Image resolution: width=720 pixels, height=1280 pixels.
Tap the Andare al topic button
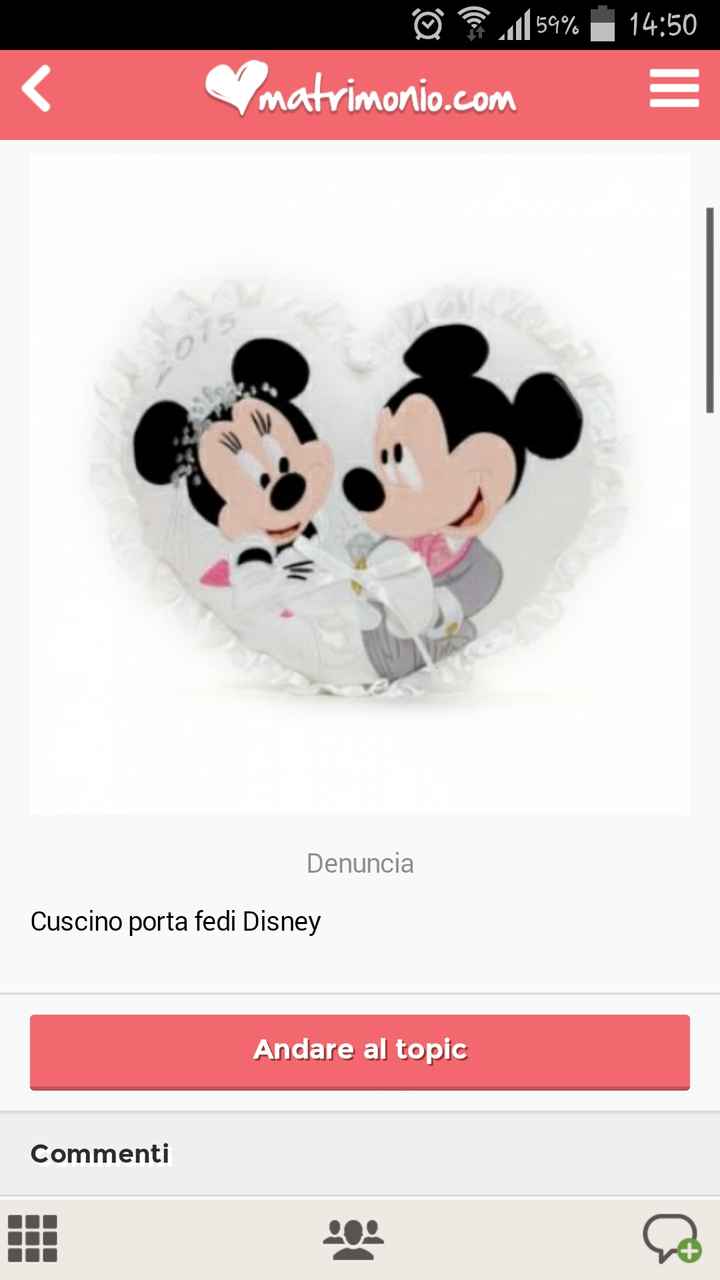coord(360,1050)
